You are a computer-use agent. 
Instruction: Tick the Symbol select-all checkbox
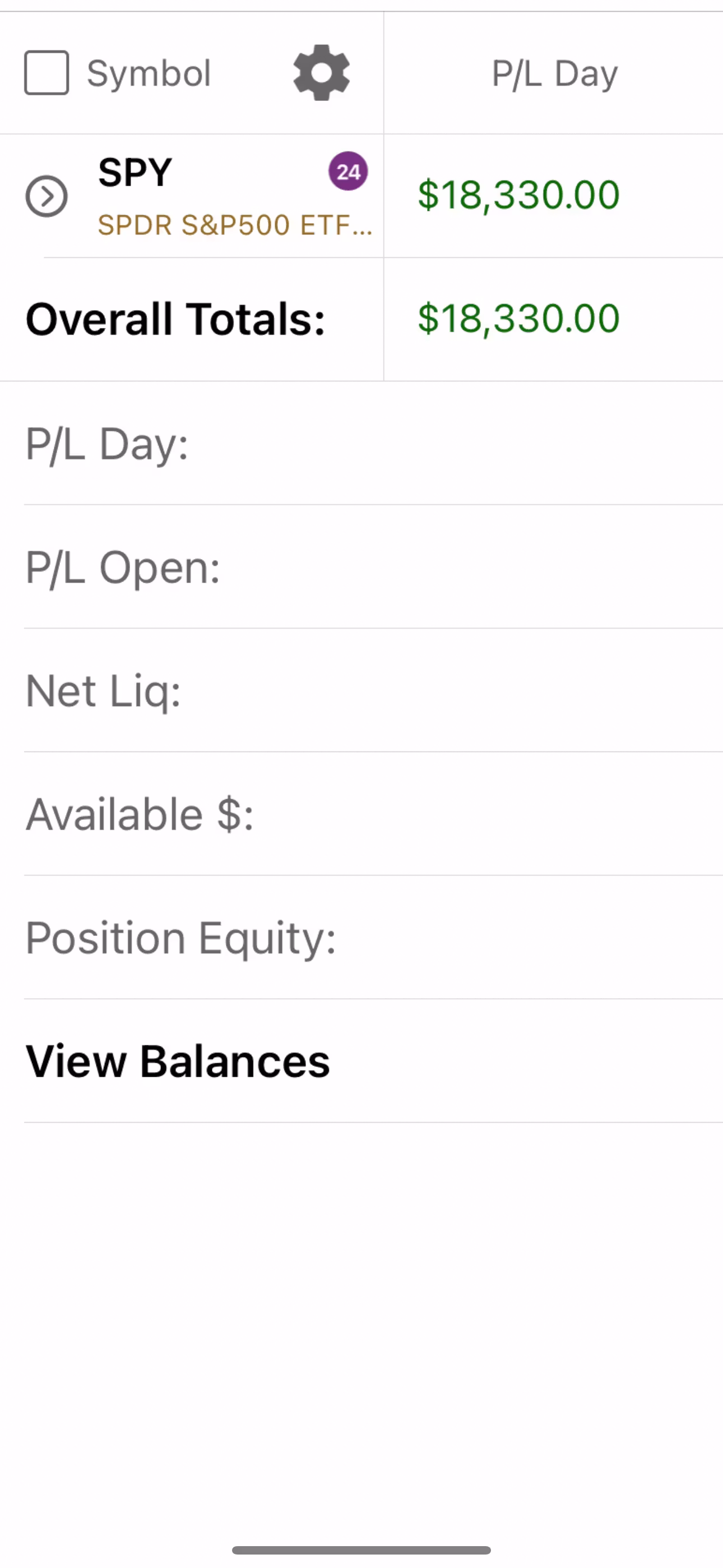[x=47, y=73]
